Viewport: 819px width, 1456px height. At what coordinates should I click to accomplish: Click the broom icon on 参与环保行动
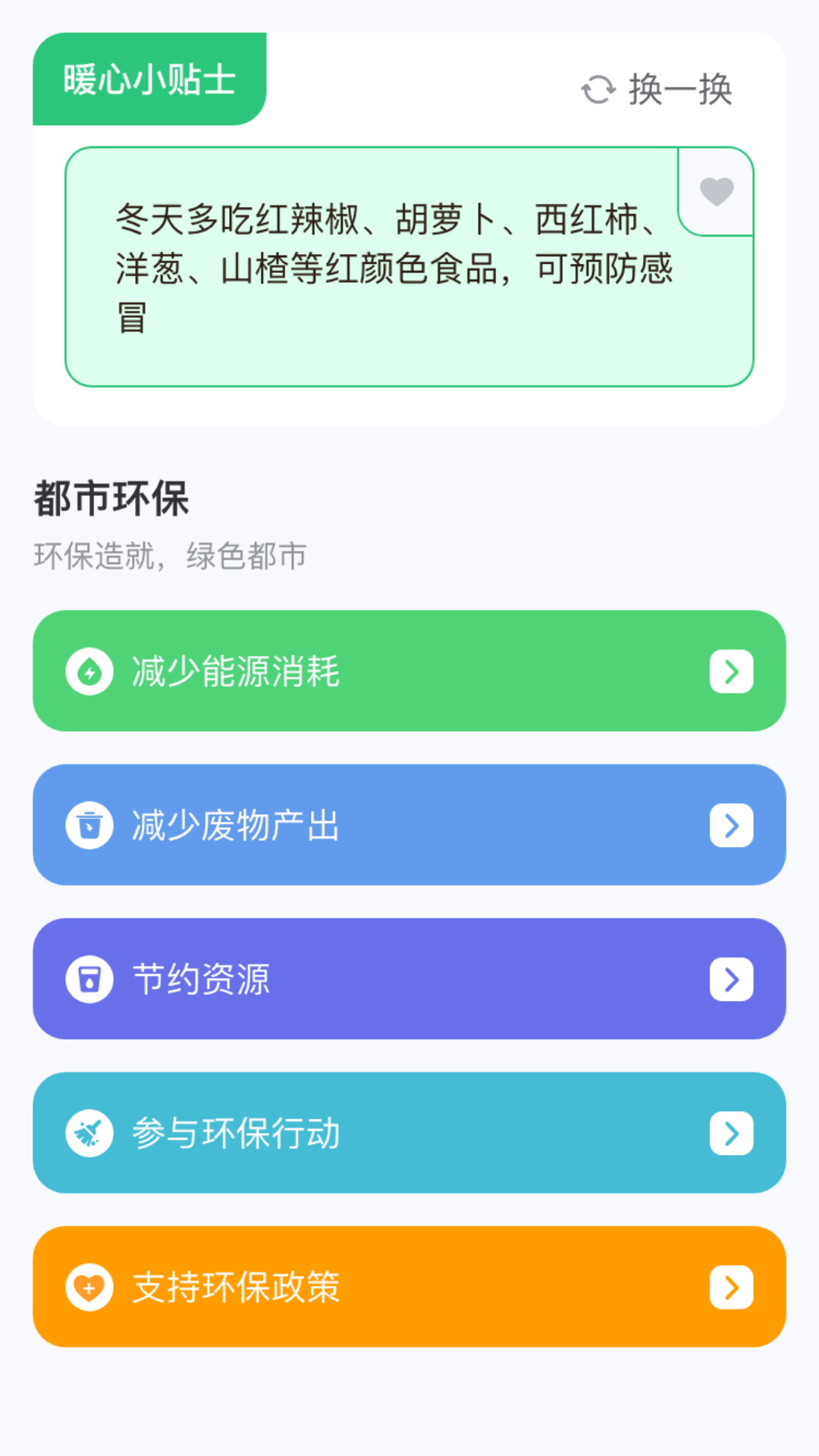(x=89, y=1133)
